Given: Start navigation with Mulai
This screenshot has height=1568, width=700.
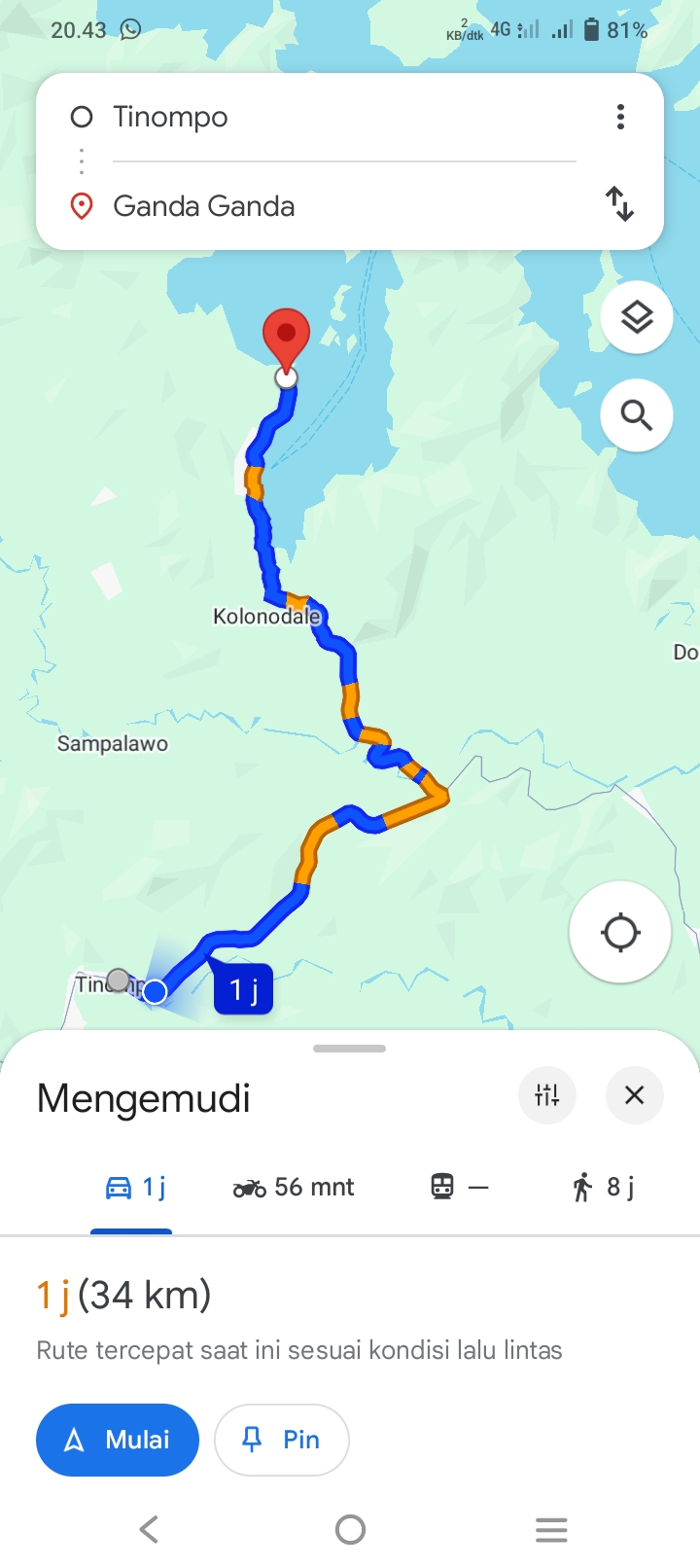Looking at the screenshot, I should click(118, 1440).
